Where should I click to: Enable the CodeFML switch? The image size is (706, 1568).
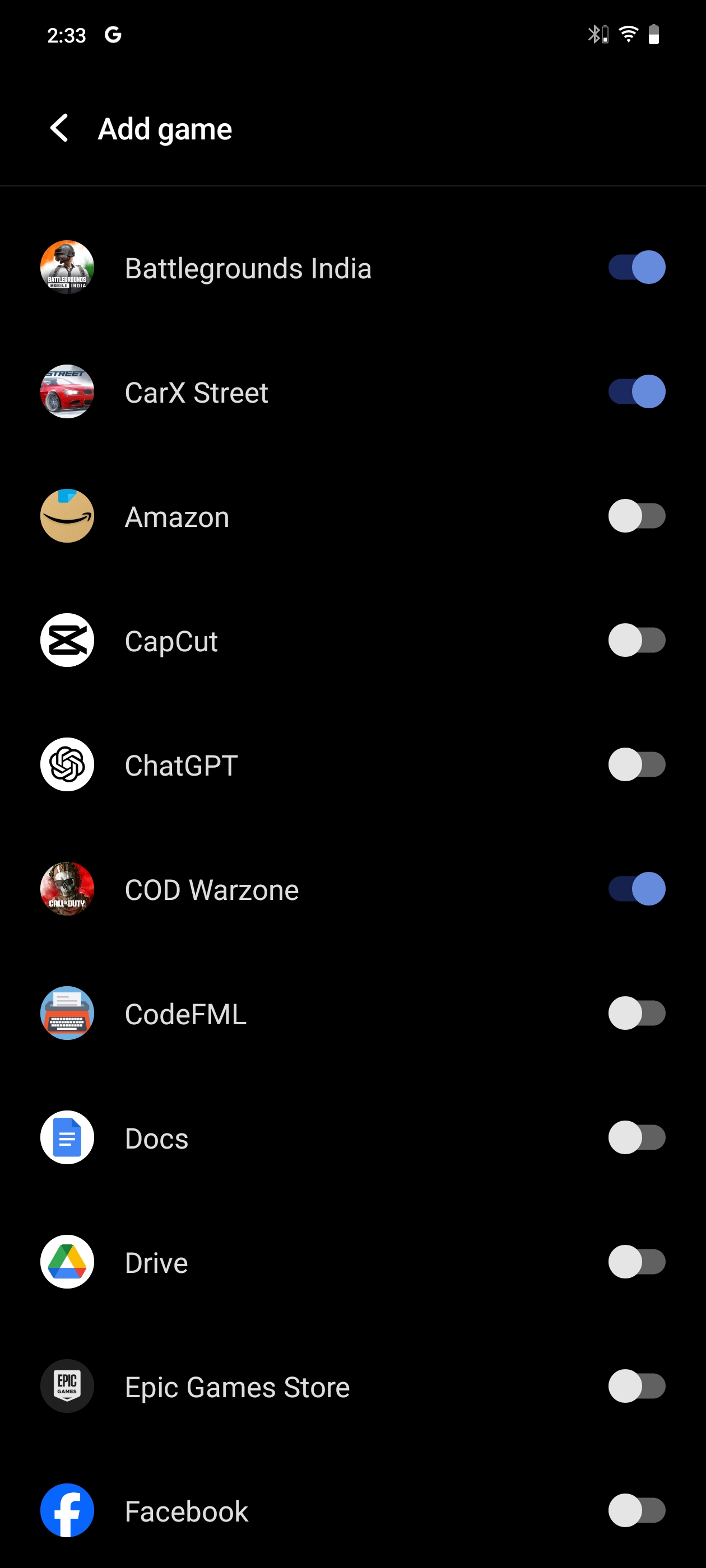pyautogui.click(x=636, y=1014)
